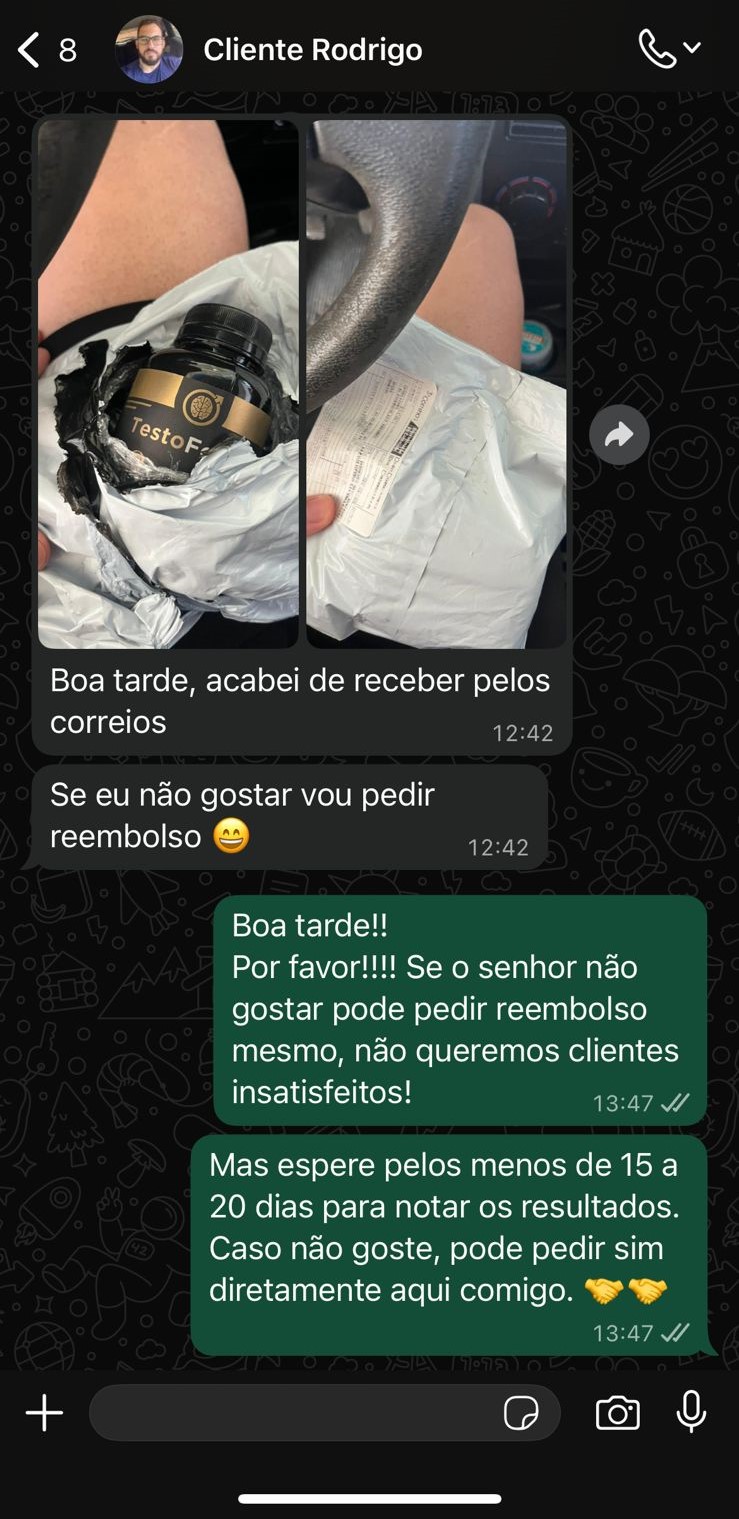Viewport: 739px width, 1519px height.
Task: Open the sticker picker
Action: [x=521, y=1413]
